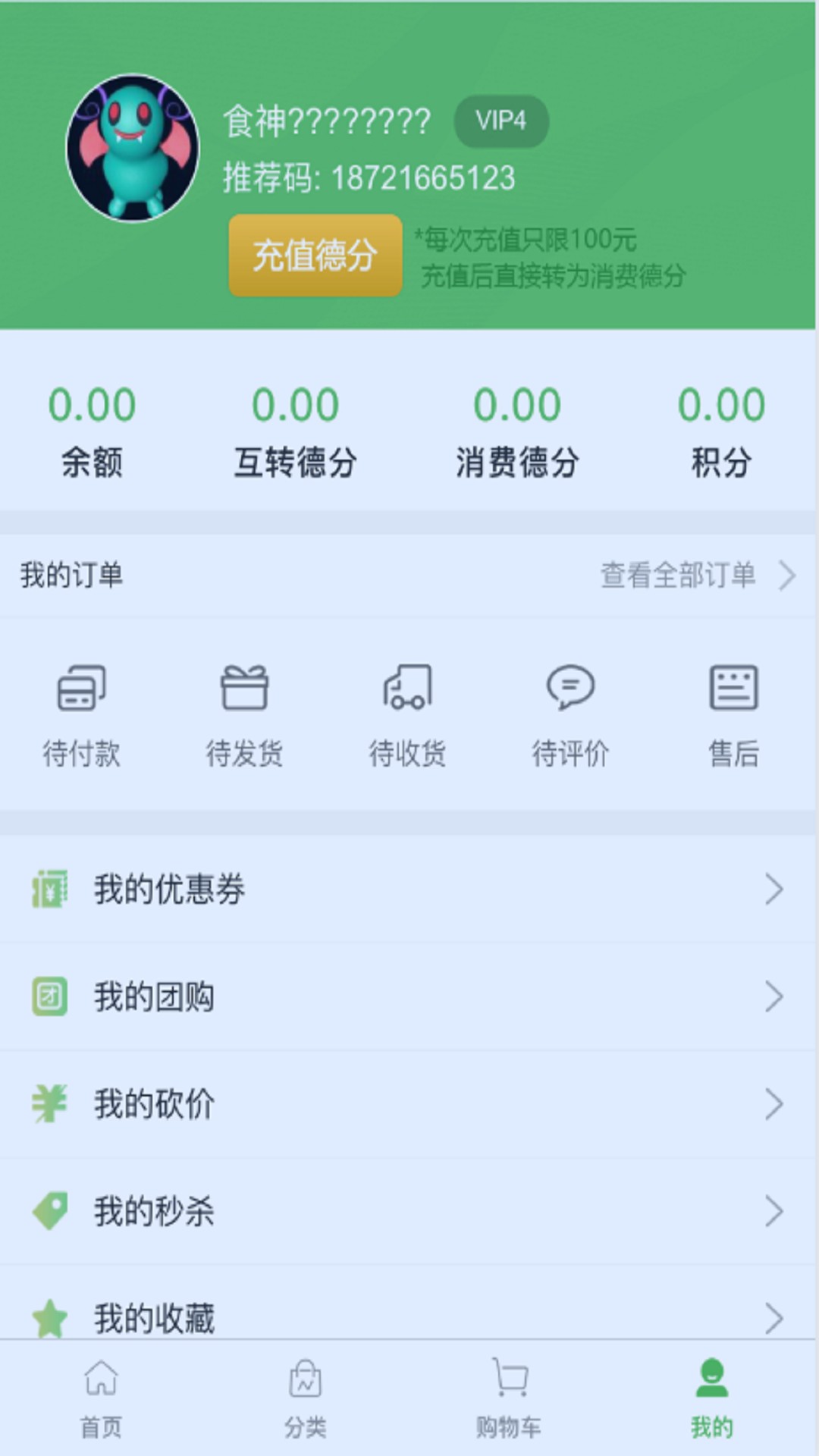Open 我的收藏 favorites row
This screenshot has height=1456, width=819.
[x=408, y=1316]
